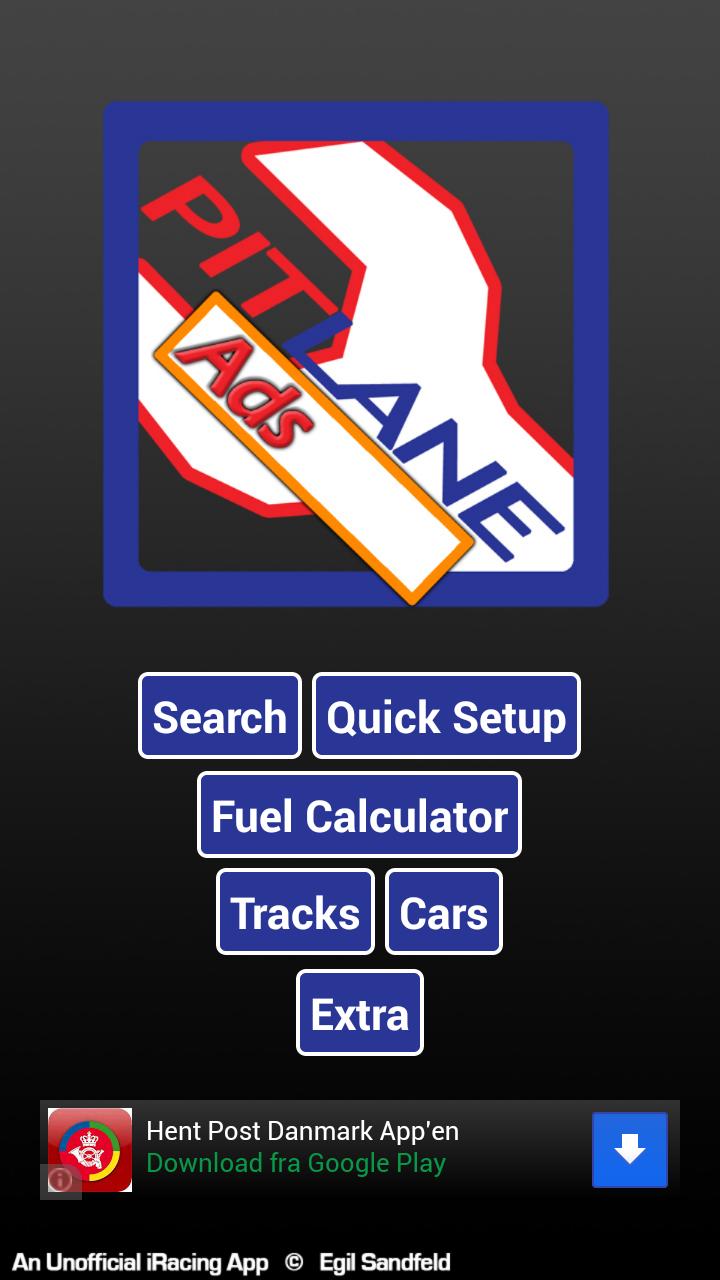Open the Extra section

pyautogui.click(x=359, y=1012)
